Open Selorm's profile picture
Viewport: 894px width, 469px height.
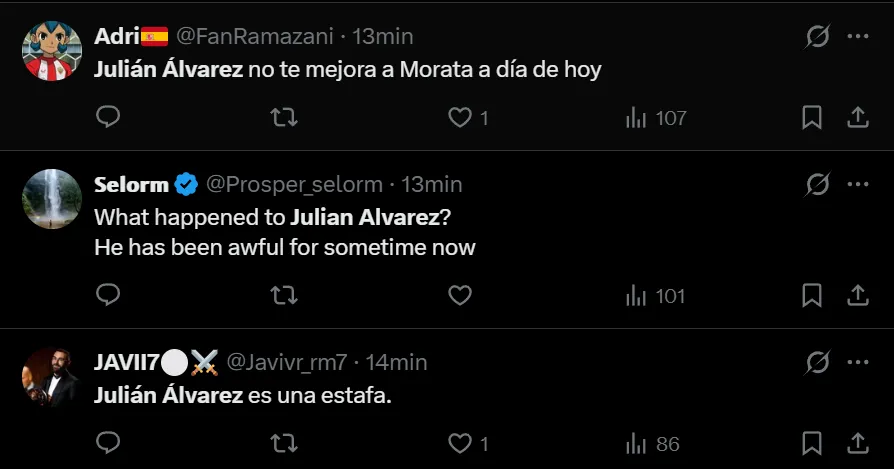point(51,199)
